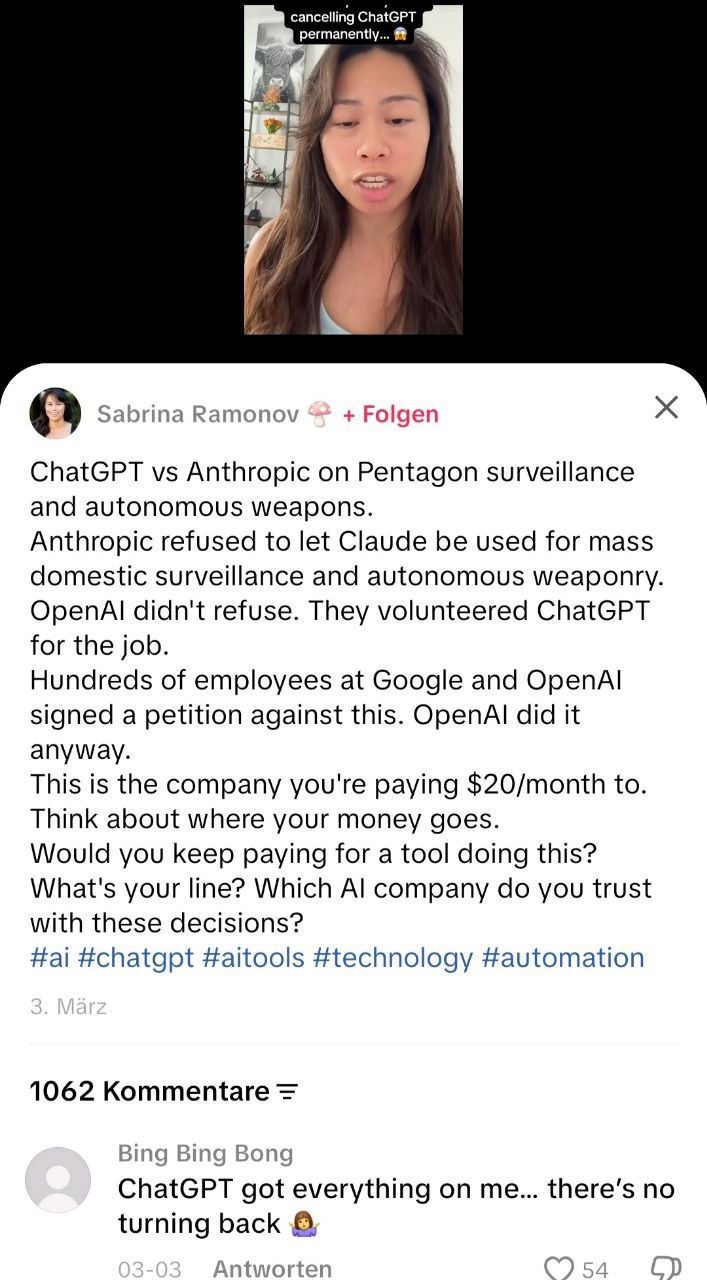Viewport: 707px width, 1280px height.
Task: Open the #technology hashtag
Action: 392,957
